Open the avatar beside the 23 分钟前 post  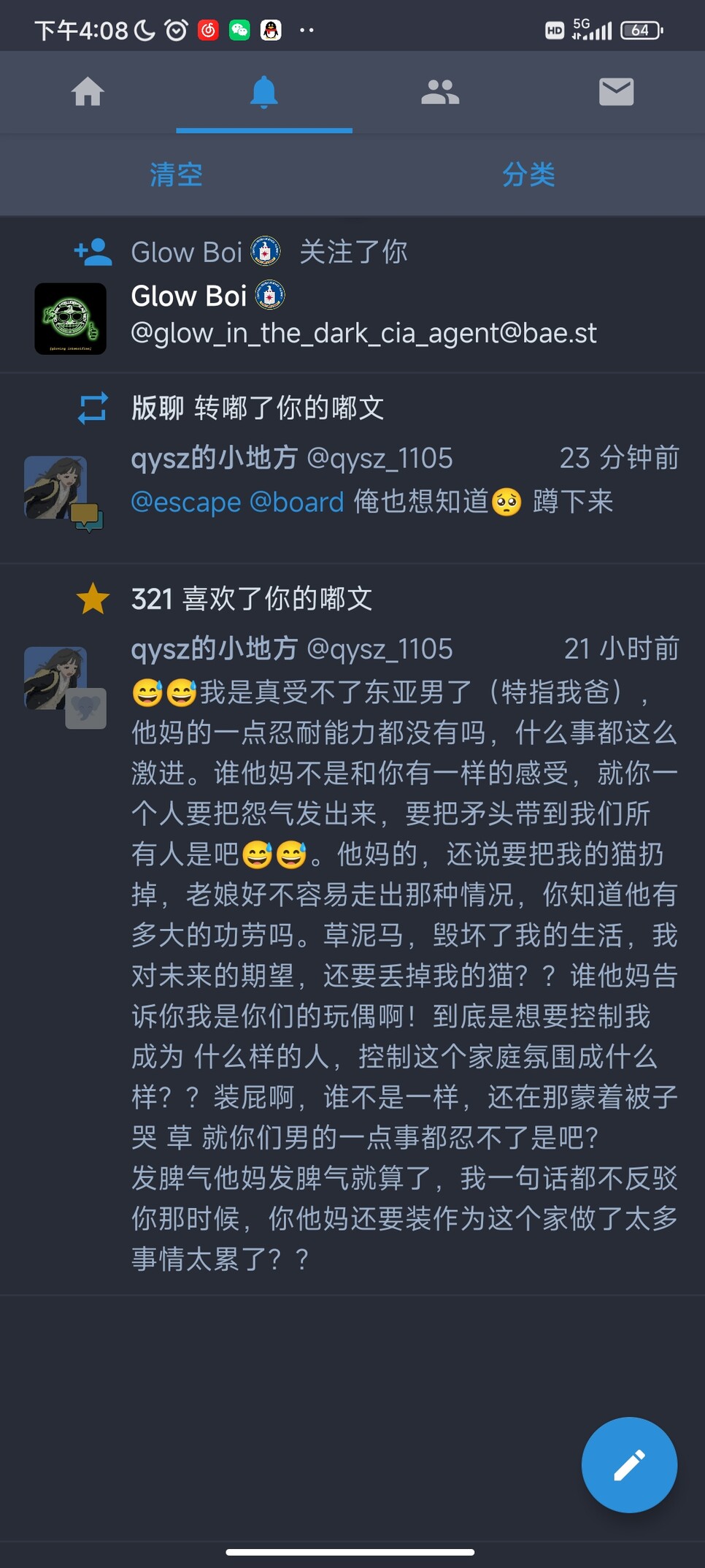click(56, 488)
